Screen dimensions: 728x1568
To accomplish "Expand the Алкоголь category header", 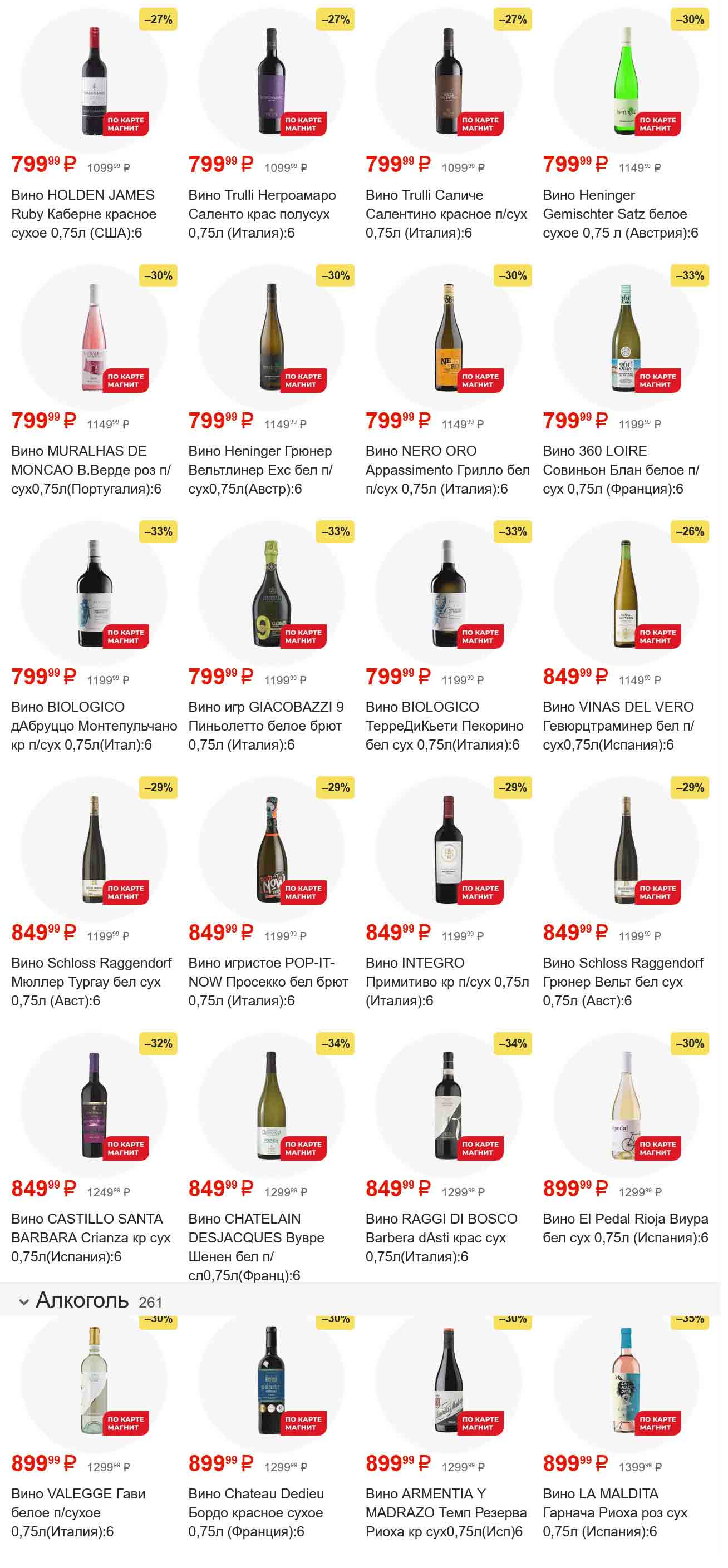I will 82,1301.
